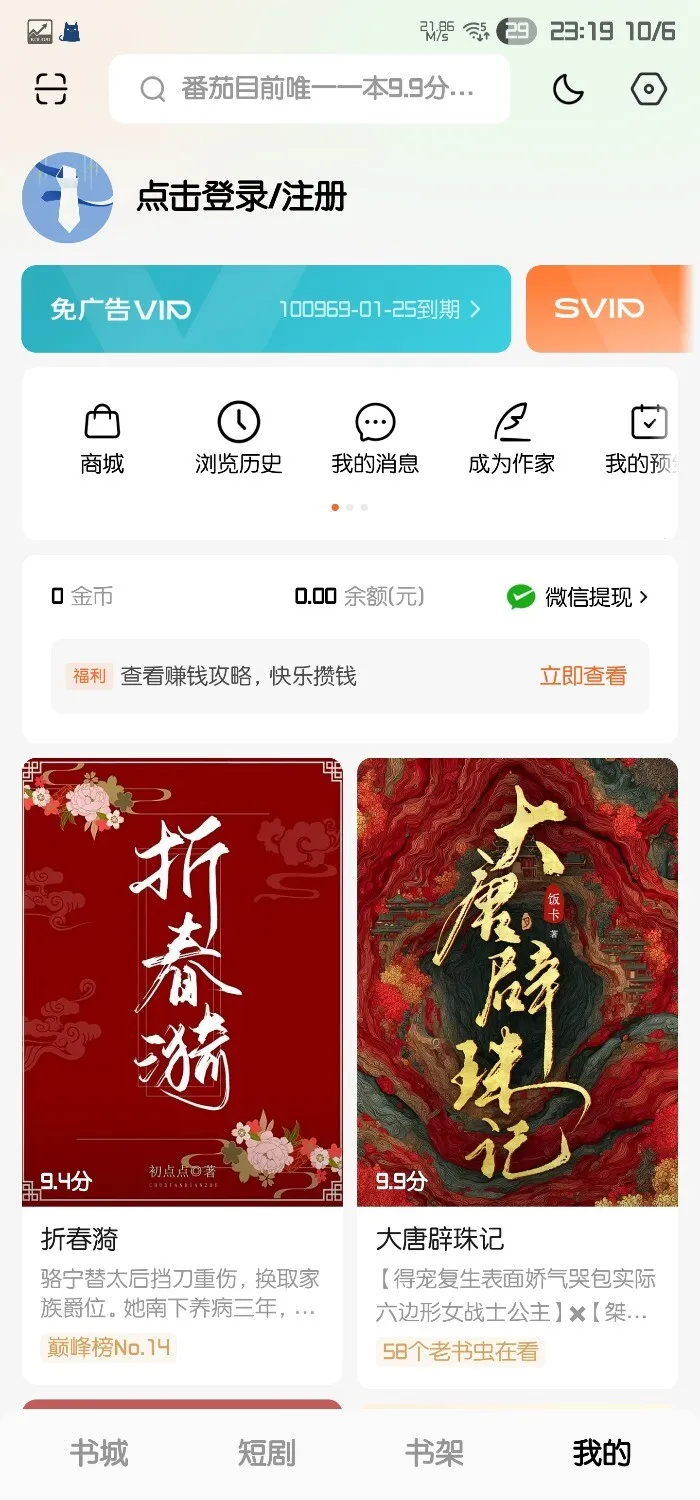Go to the 书架 bookshelf tab

(434, 1453)
